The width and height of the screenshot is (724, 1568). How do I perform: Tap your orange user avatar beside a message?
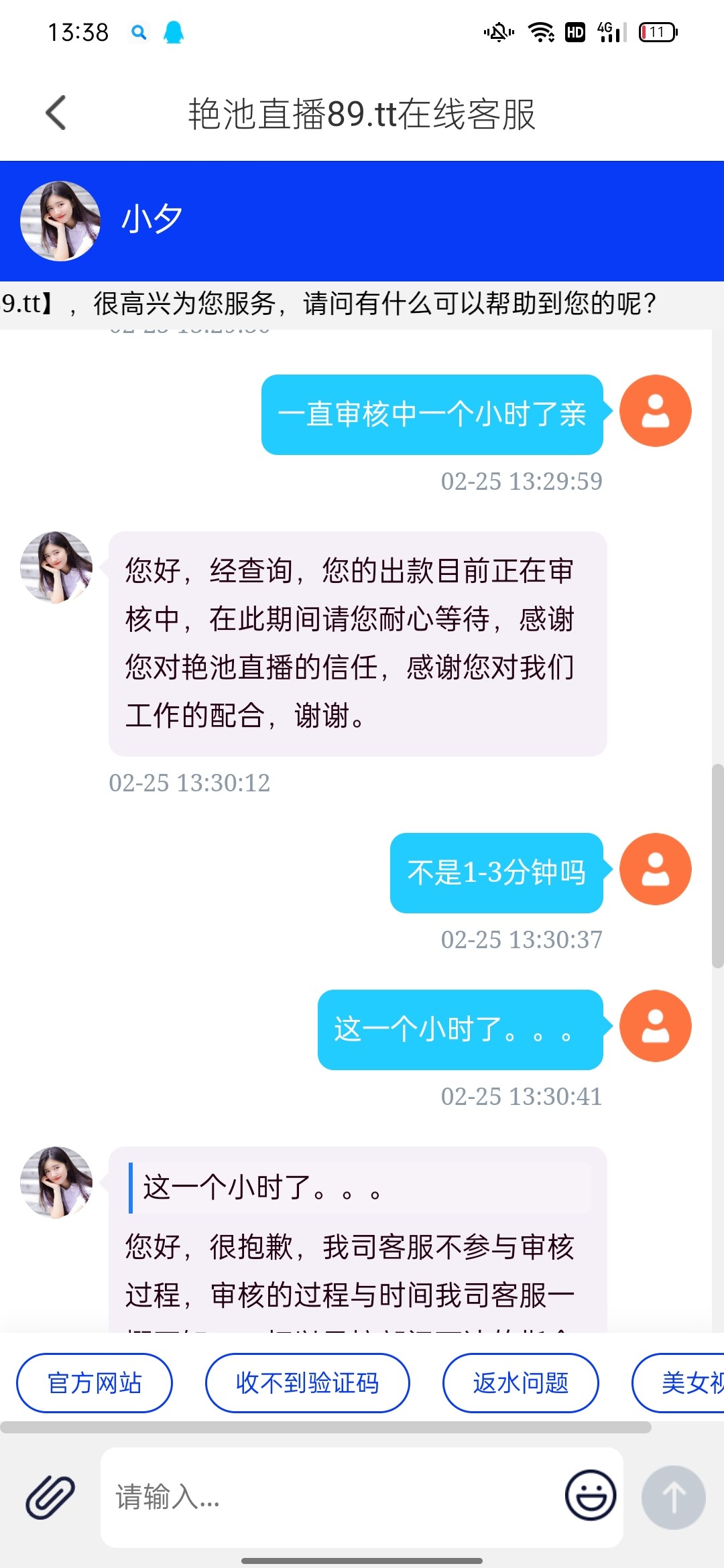pos(655,411)
